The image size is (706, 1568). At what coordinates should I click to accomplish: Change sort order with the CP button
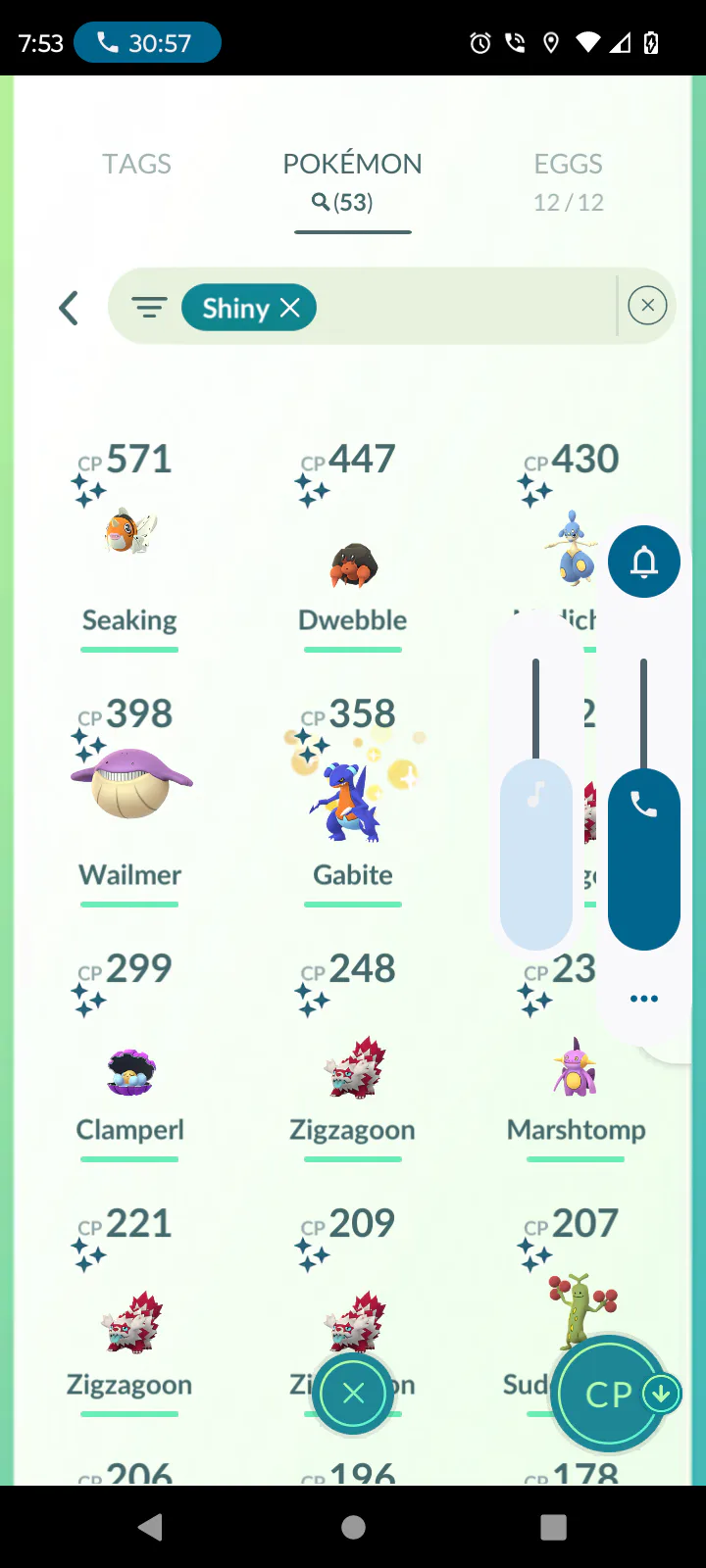click(x=610, y=1394)
